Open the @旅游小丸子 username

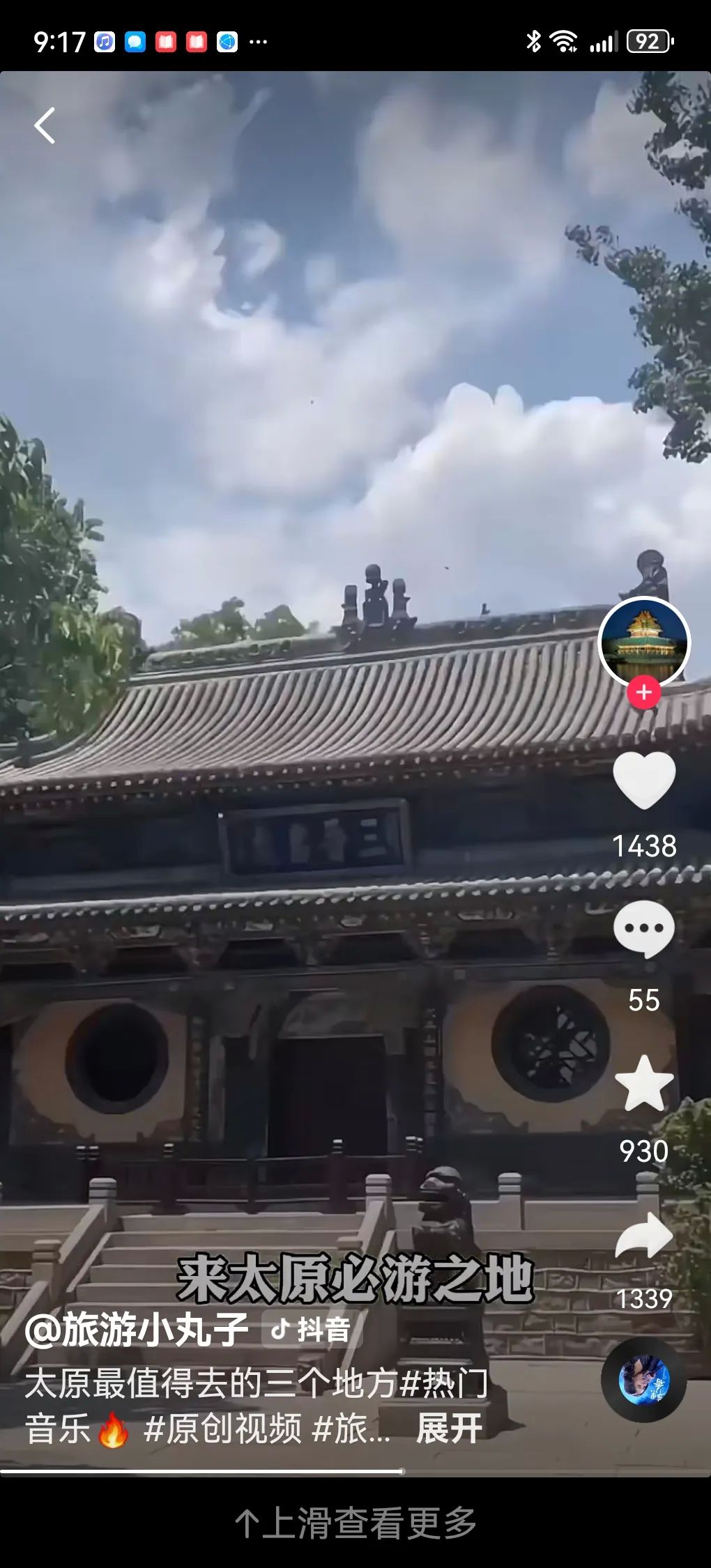[137, 1330]
